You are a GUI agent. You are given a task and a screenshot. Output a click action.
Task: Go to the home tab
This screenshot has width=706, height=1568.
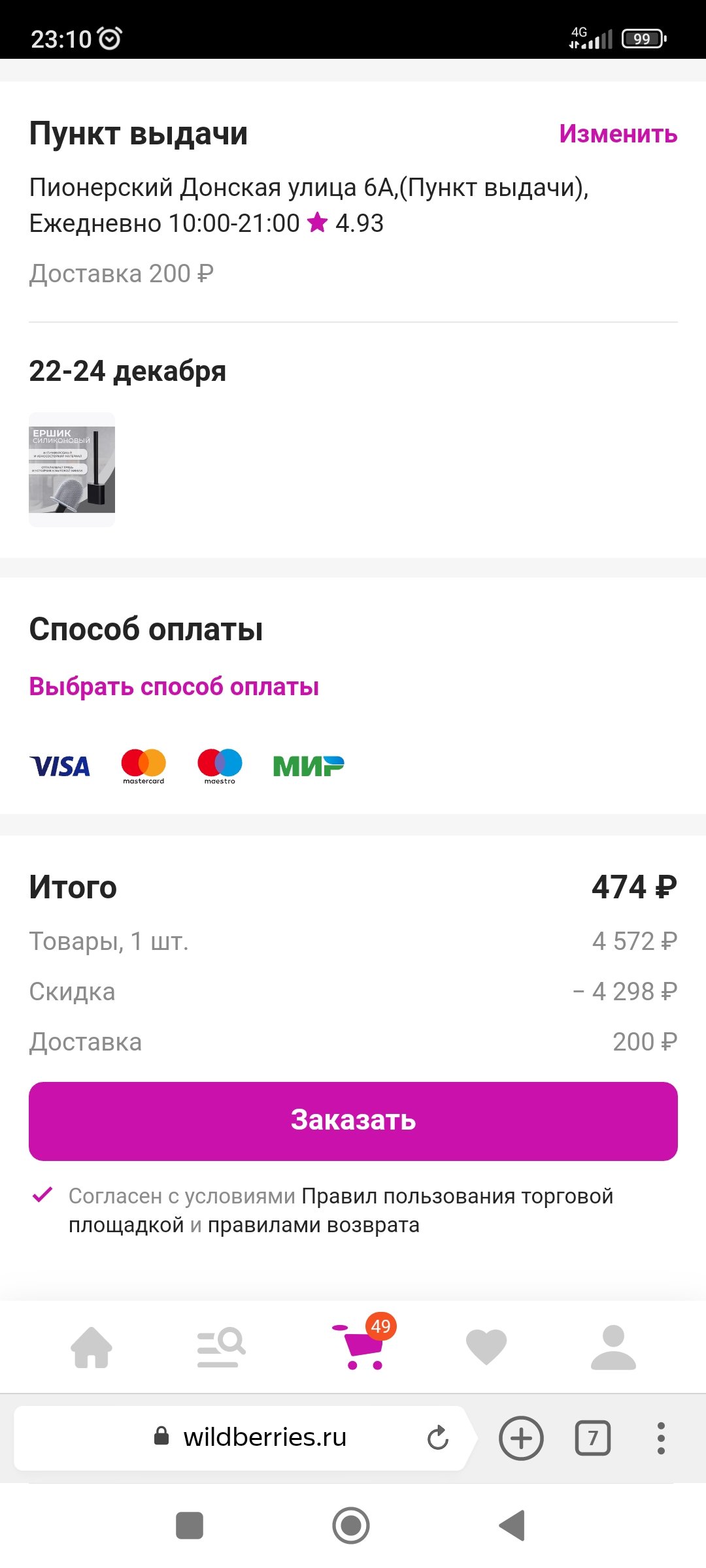pos(92,1347)
